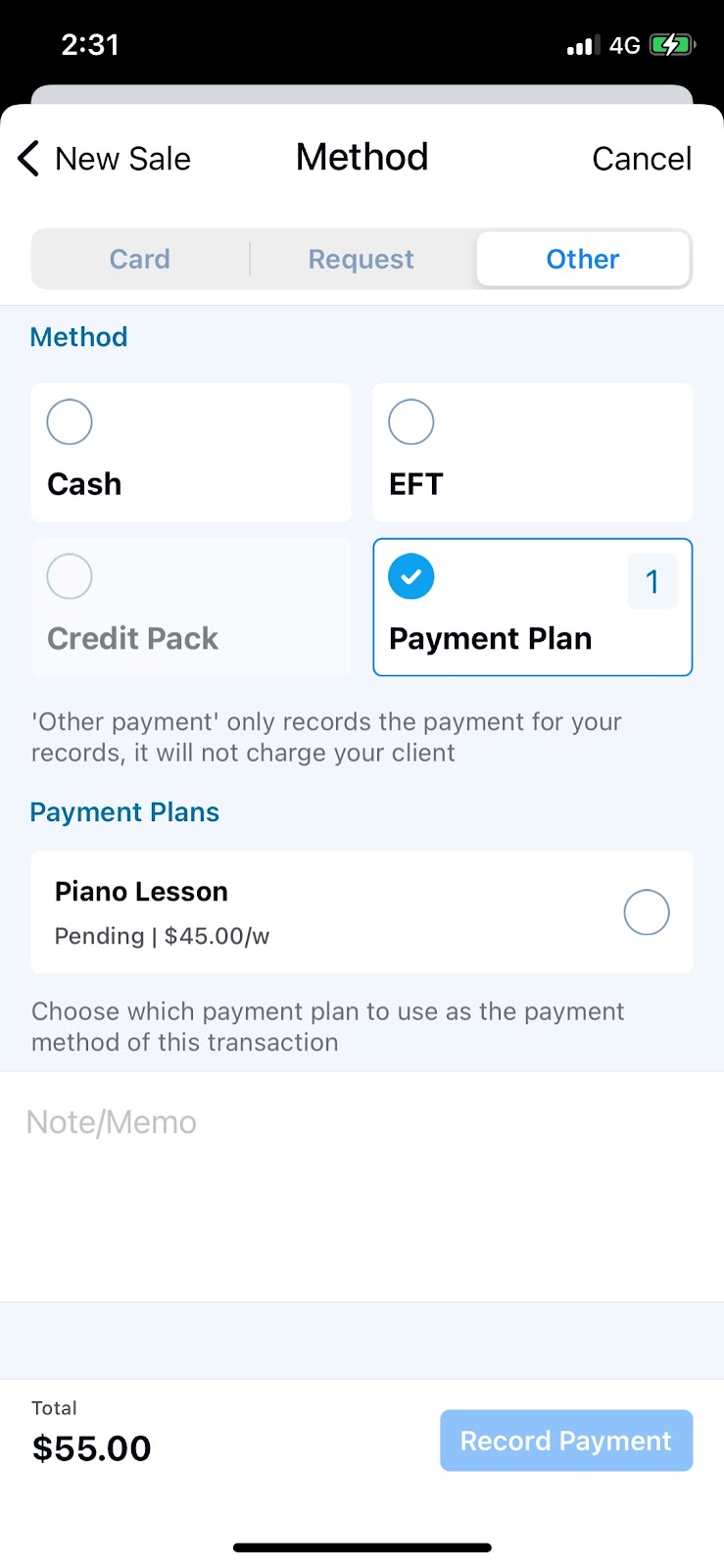This screenshot has height=1568, width=724.
Task: Select the Other tab
Action: tap(583, 259)
